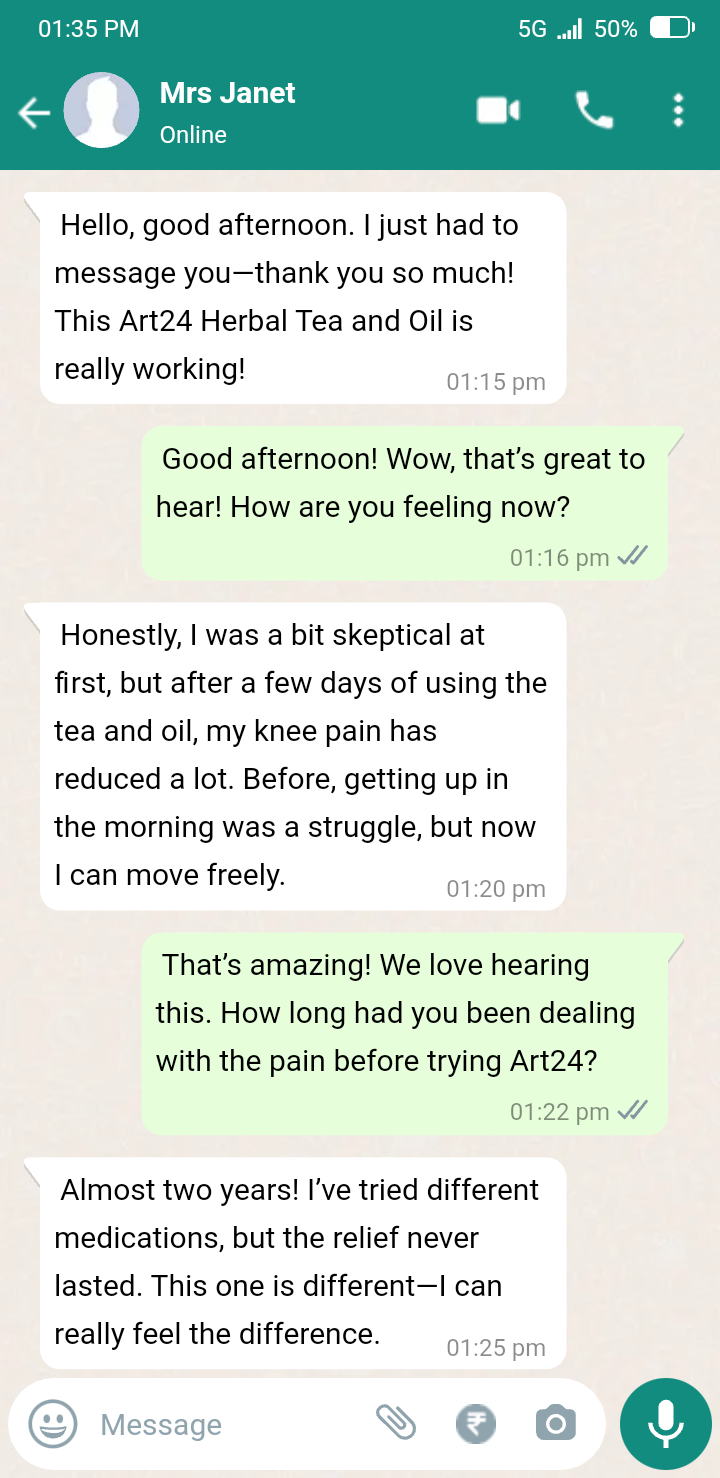Start a voice call with Mrs Janet
Image resolution: width=720 pixels, height=1478 pixels.
(x=594, y=110)
